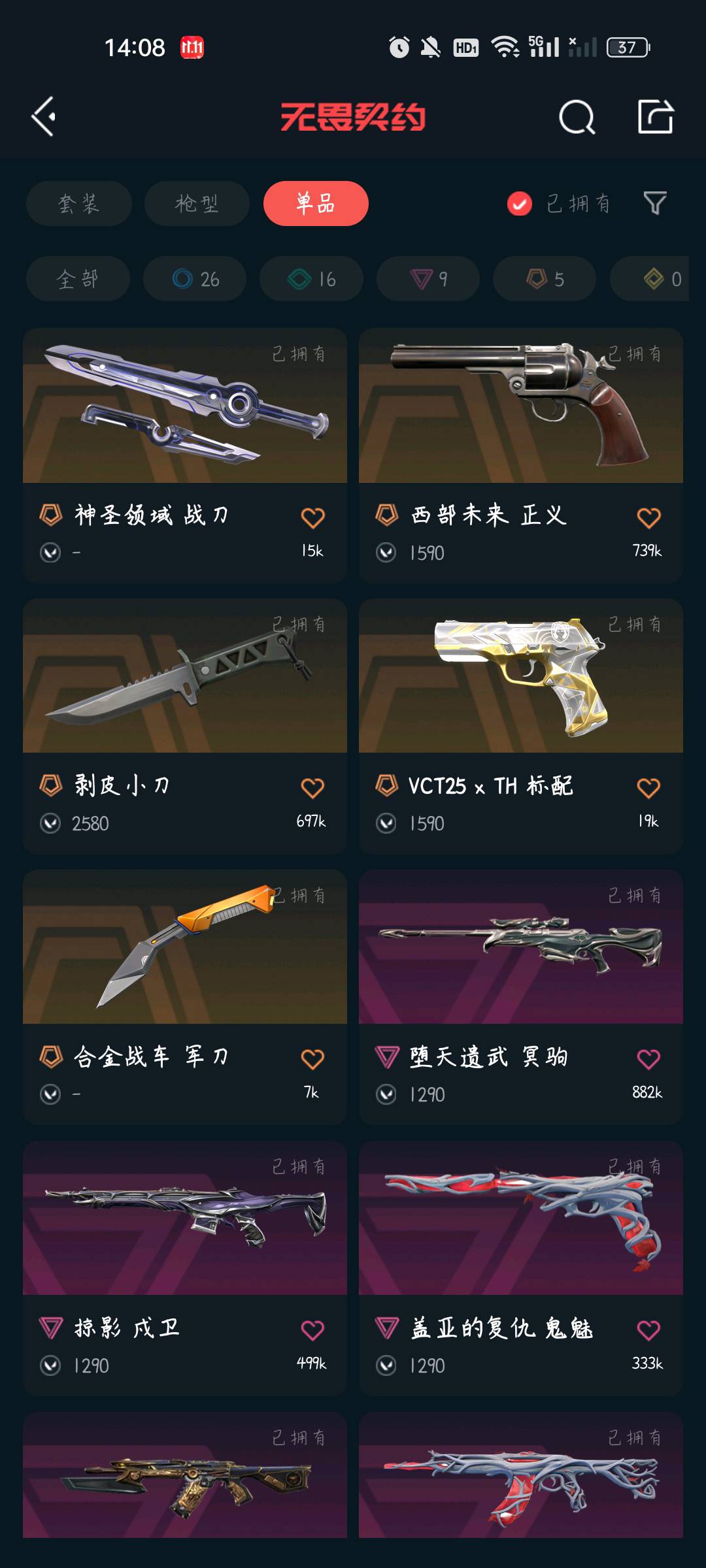Filter by the blue tier chip showing 26

[195, 279]
